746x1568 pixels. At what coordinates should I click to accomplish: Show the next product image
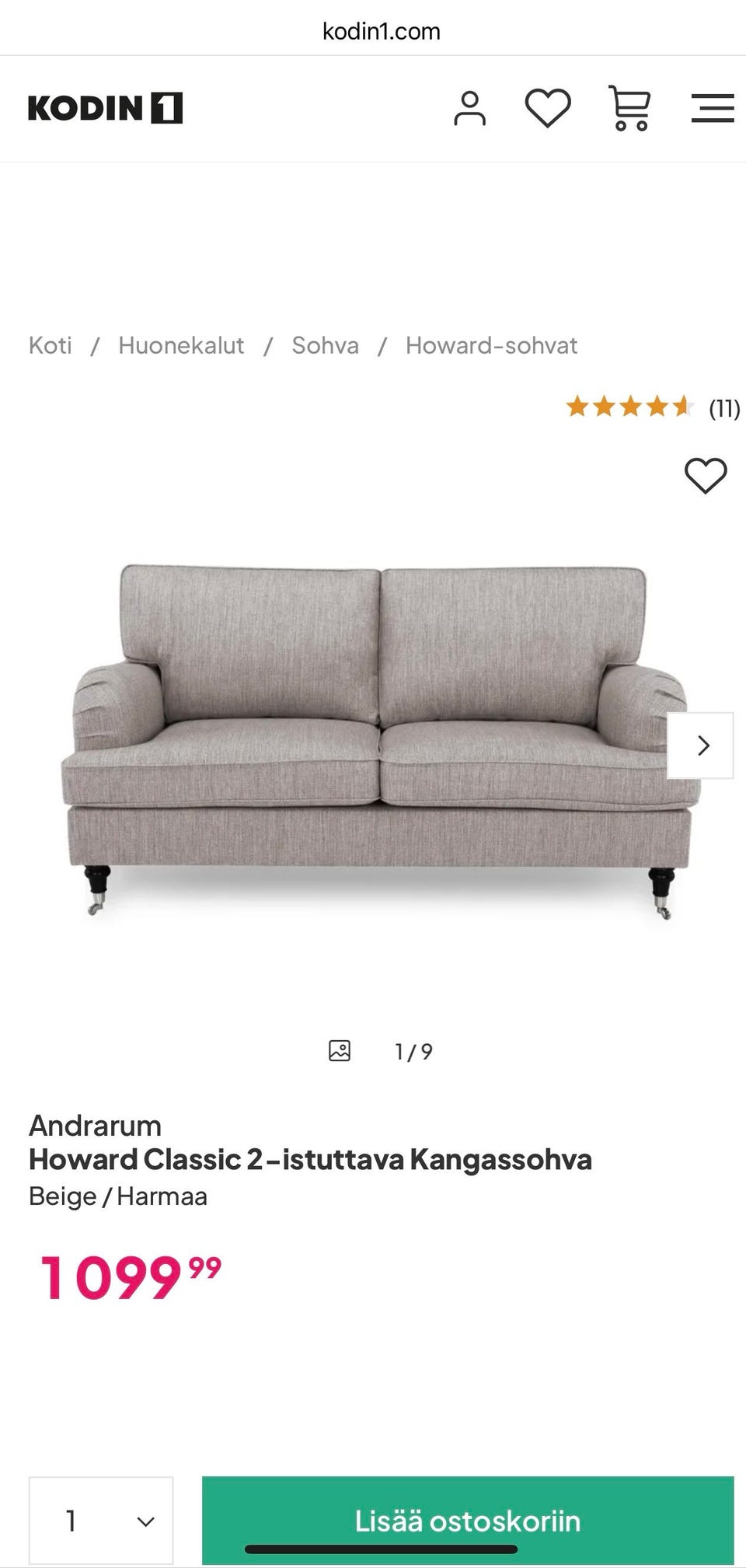(702, 746)
